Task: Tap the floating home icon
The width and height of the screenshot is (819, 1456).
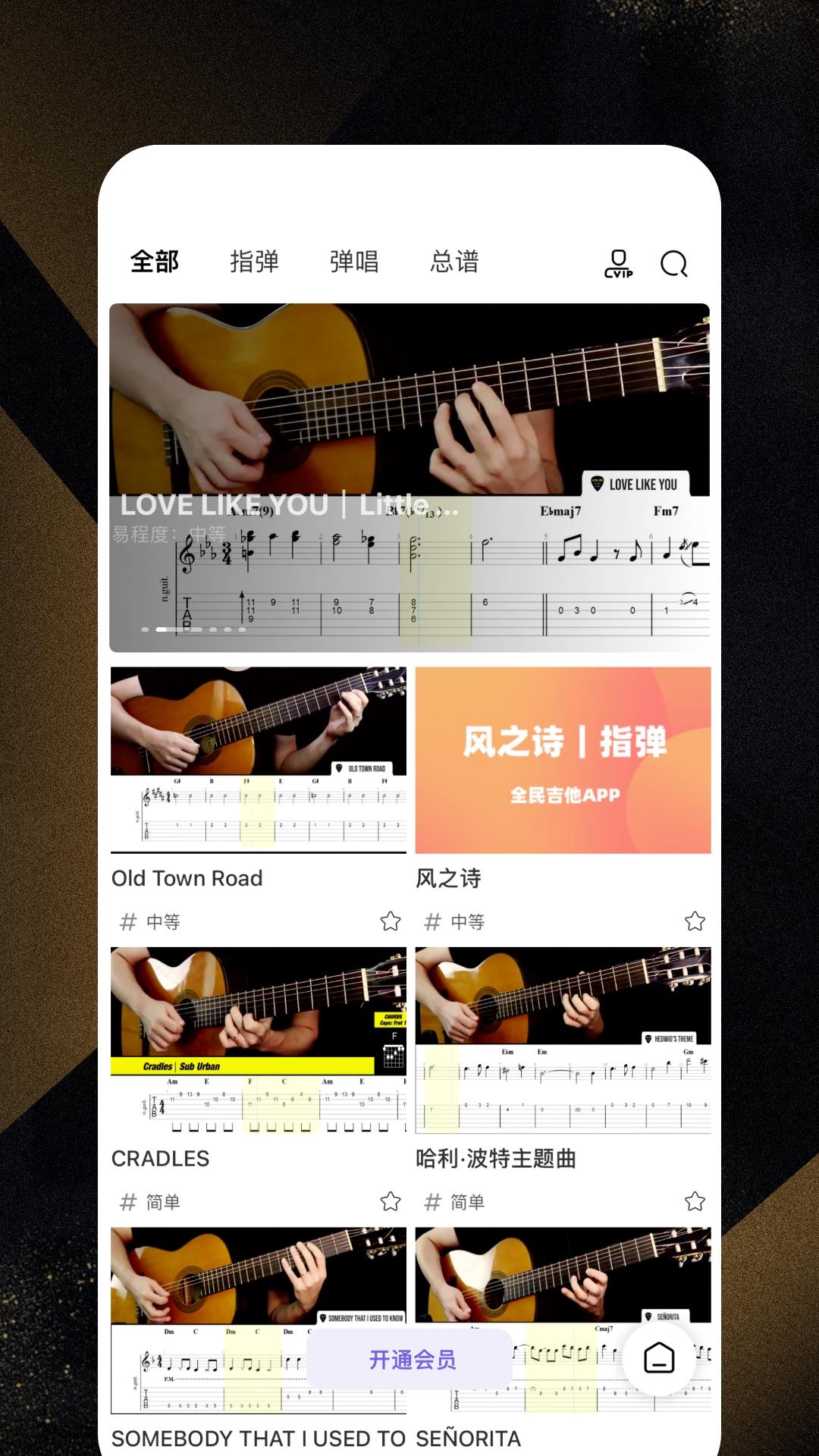Action: click(659, 1359)
